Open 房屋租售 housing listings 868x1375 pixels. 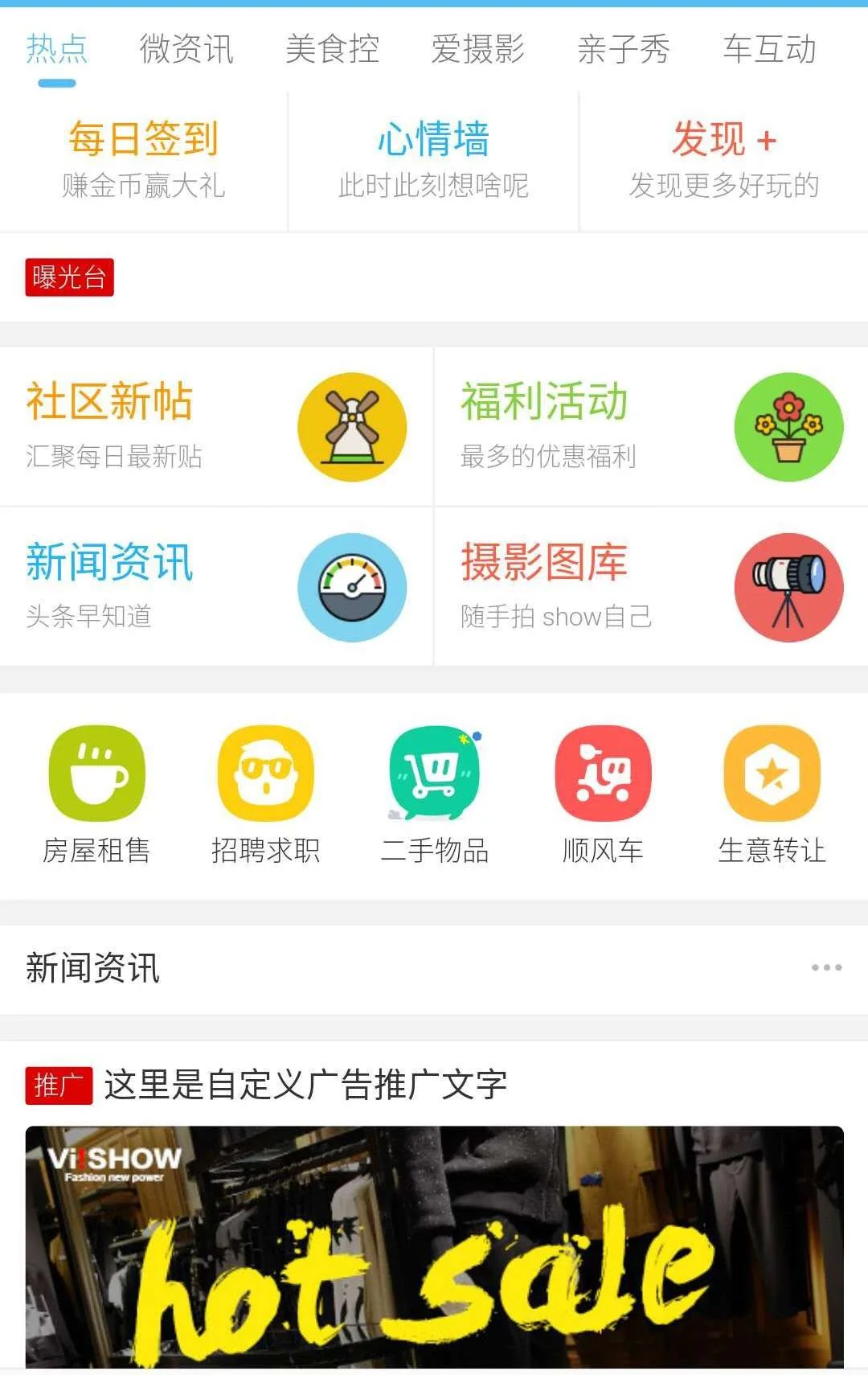[x=96, y=792]
